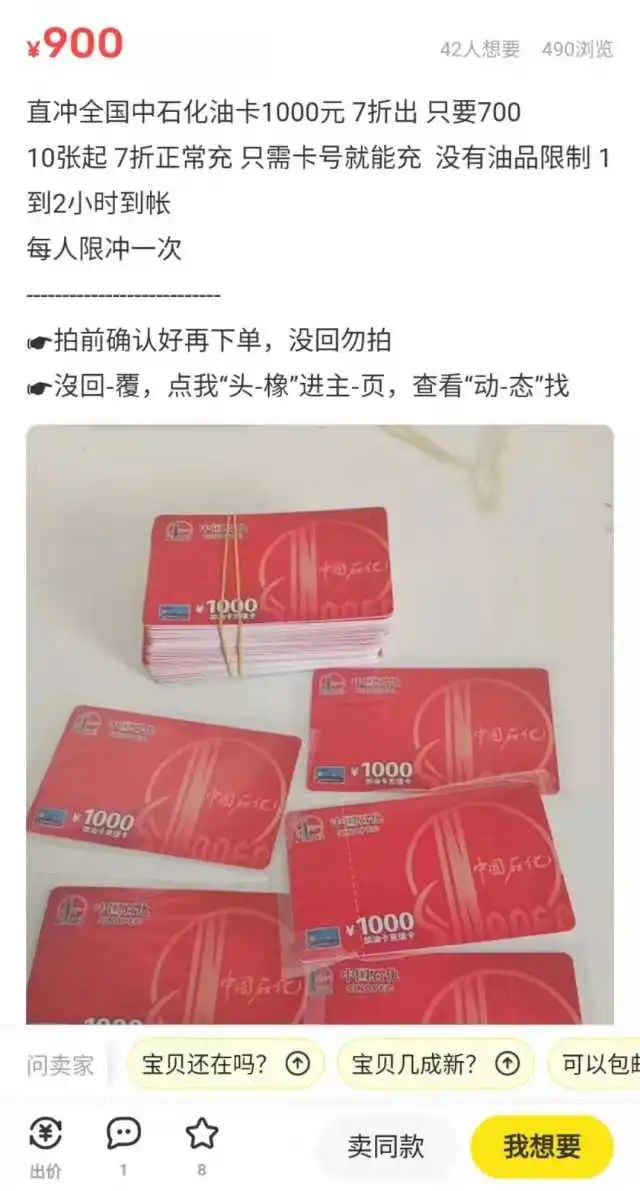Select the 可以包邮 quick question chip
Viewport: 640px width, 1191px height.
click(x=598, y=1065)
